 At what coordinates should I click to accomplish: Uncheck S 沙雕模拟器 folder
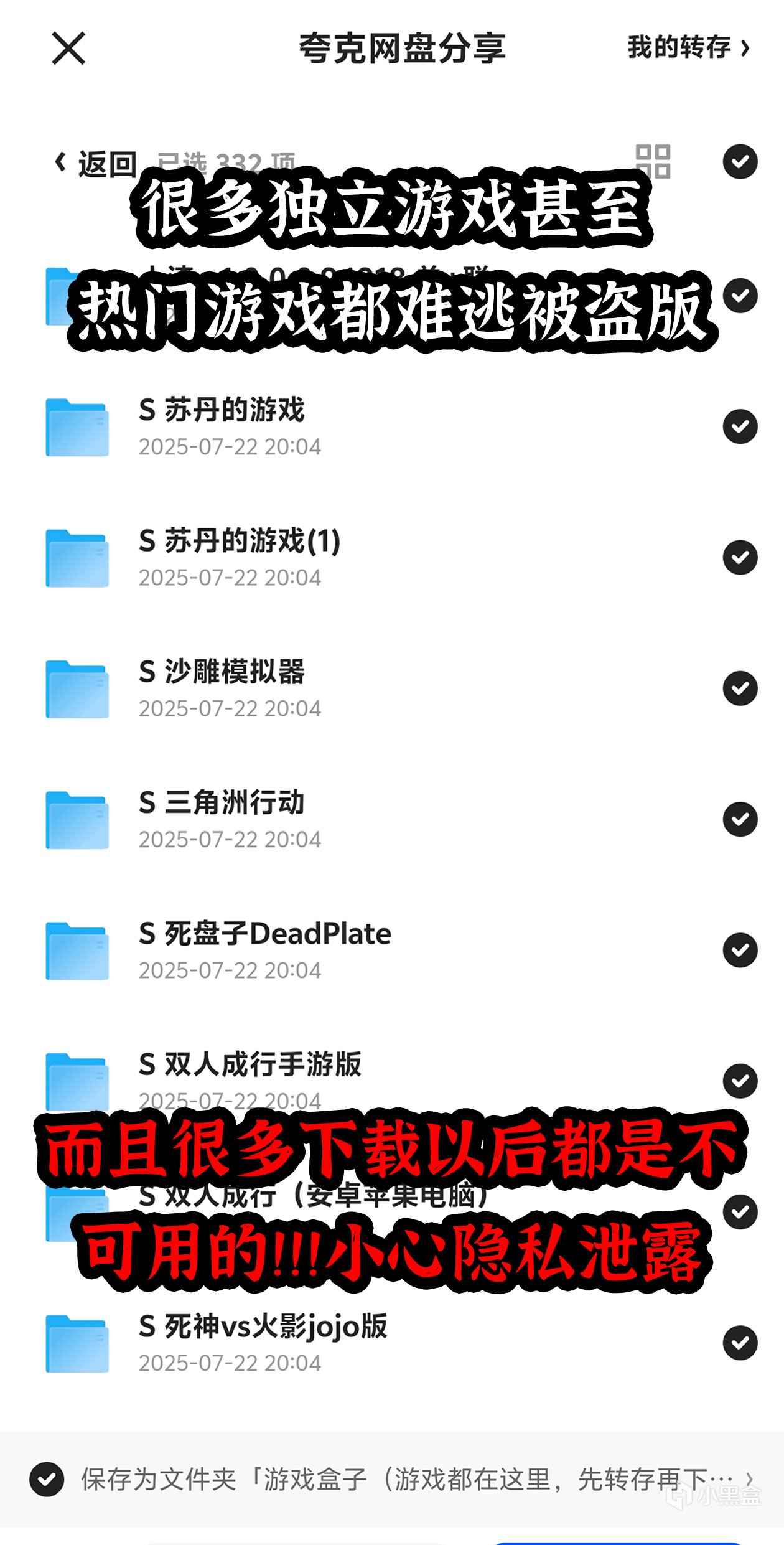(x=740, y=688)
